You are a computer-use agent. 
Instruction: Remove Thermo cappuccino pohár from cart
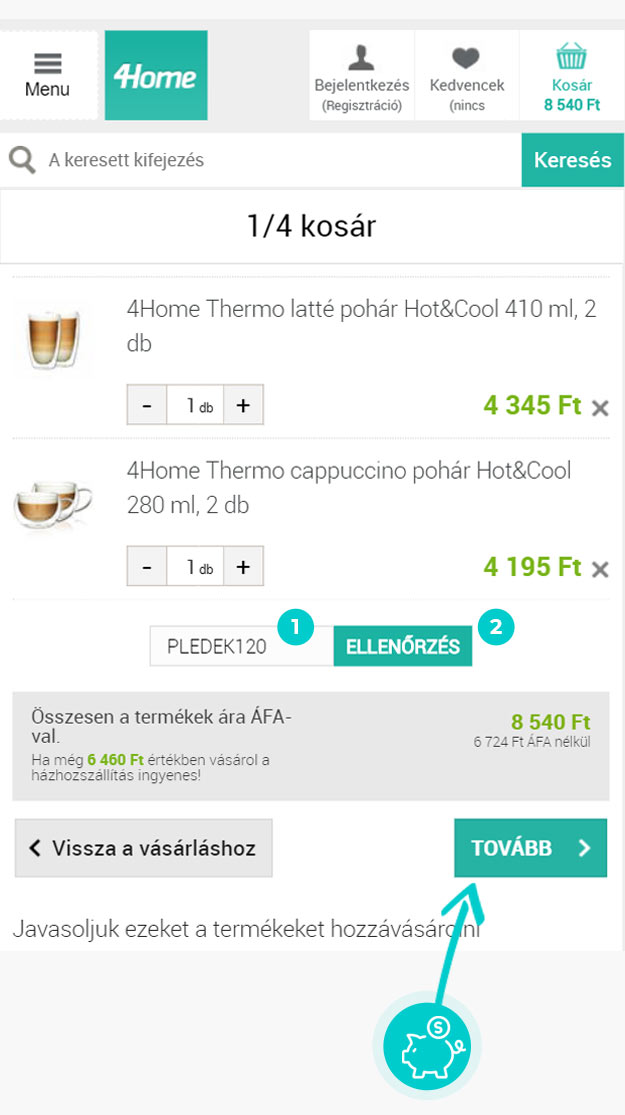pos(600,570)
